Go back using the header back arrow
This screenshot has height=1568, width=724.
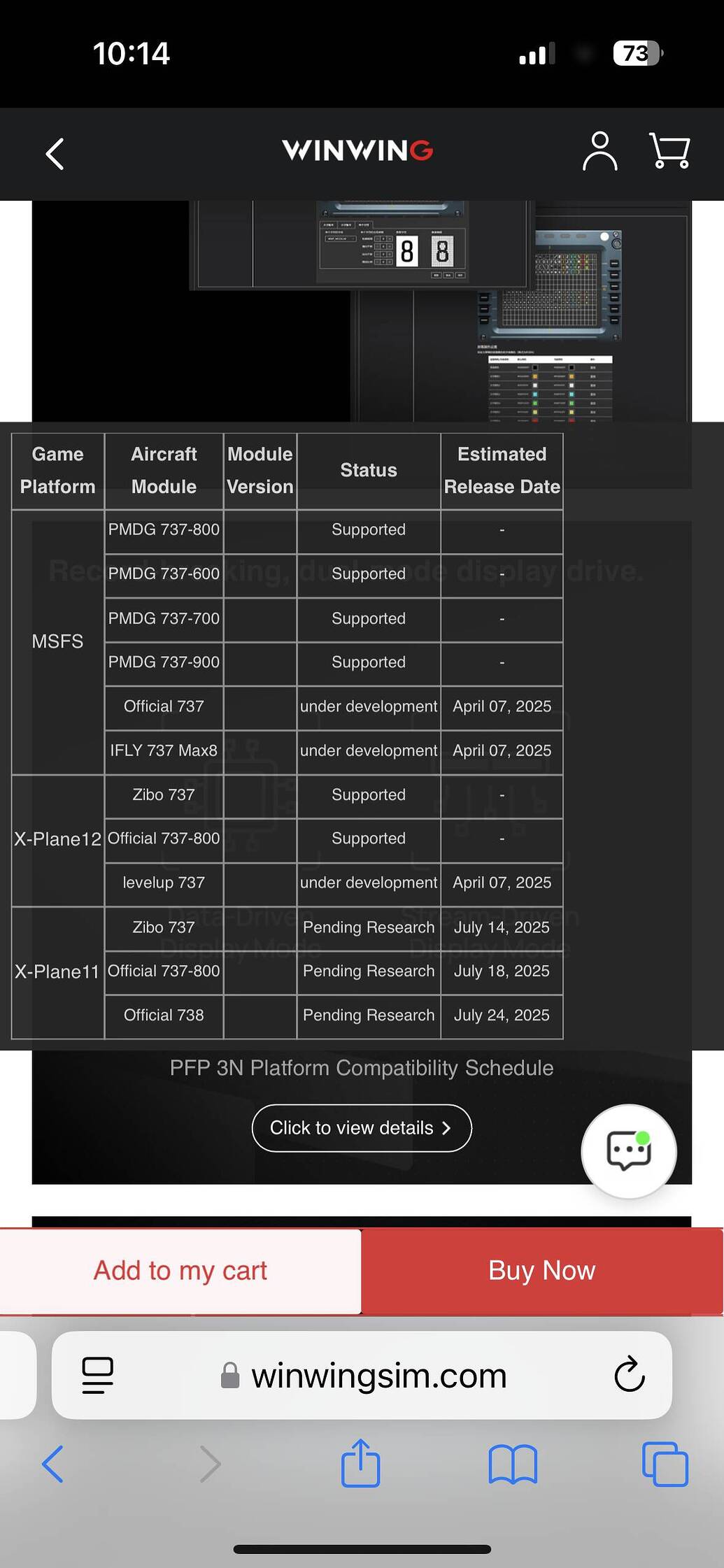point(55,152)
